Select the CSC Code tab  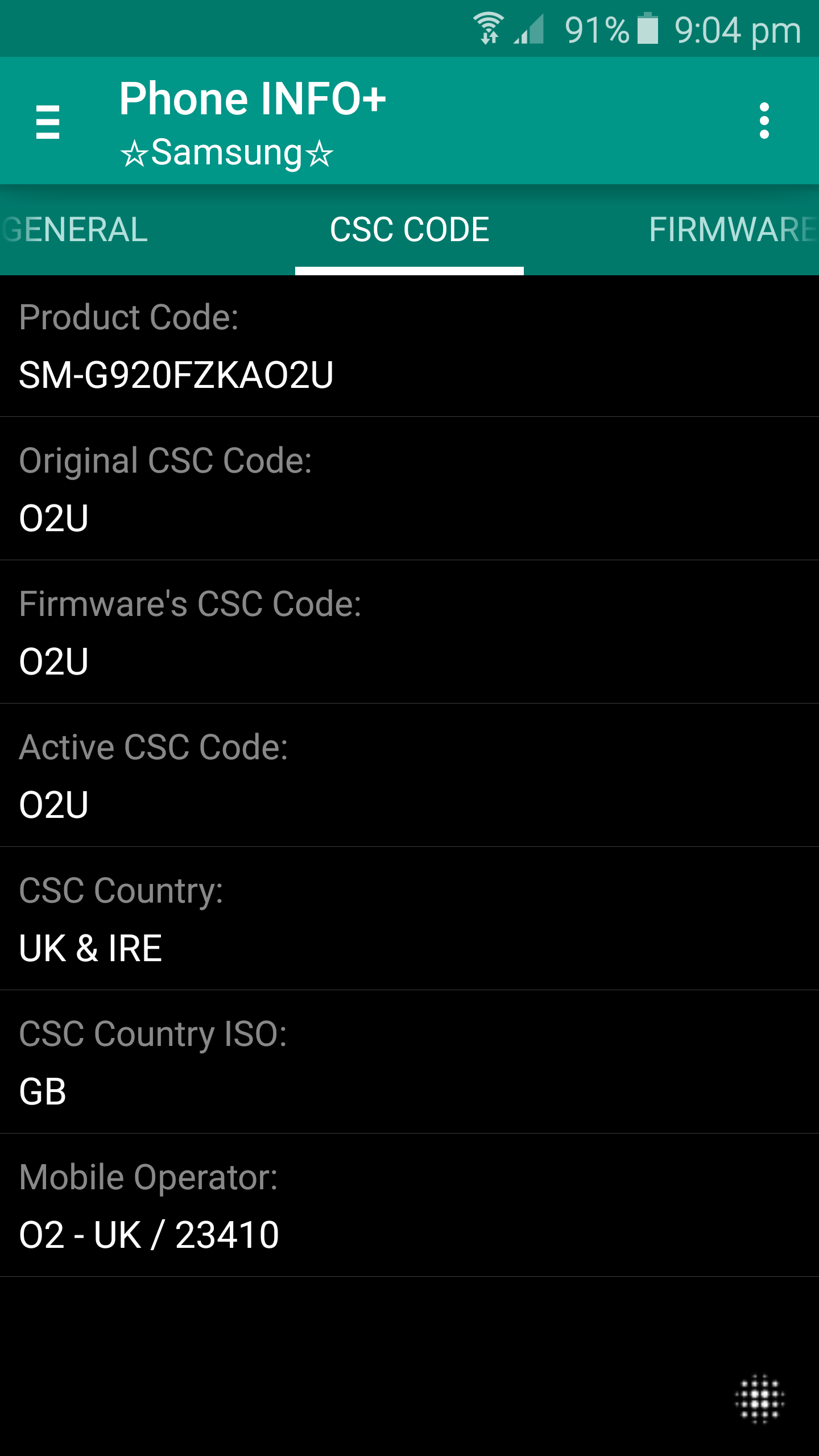coord(409,230)
